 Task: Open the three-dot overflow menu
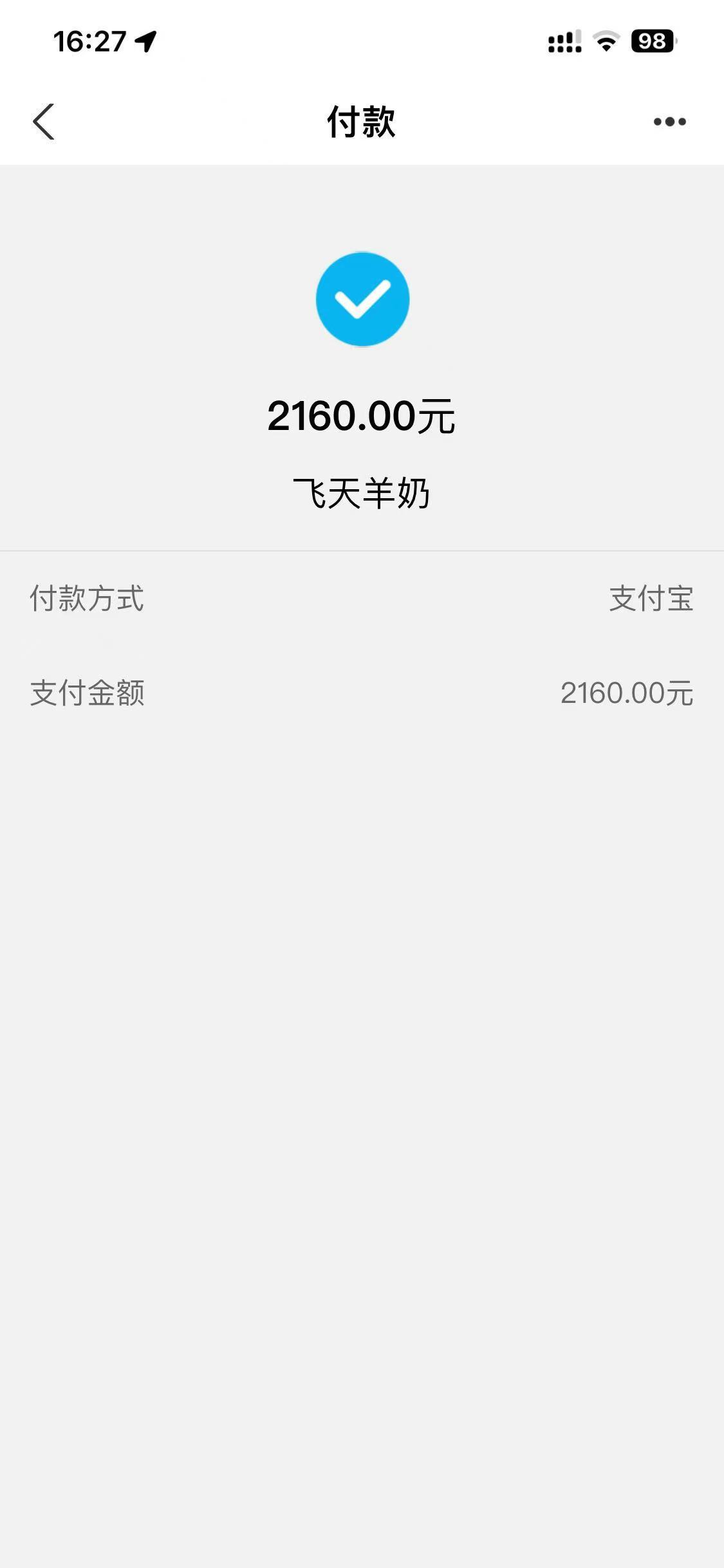(x=669, y=122)
